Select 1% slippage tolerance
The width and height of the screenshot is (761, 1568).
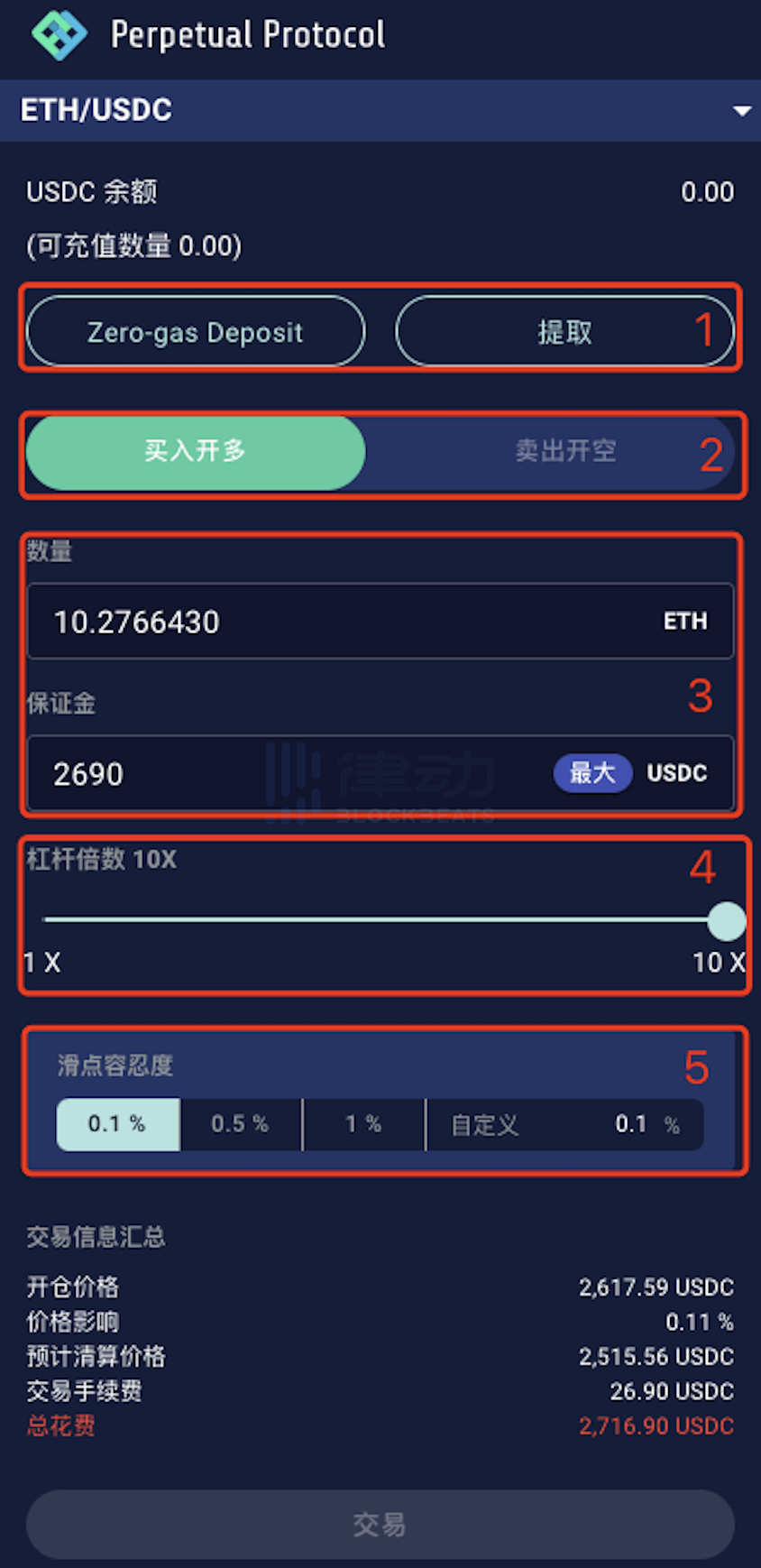[362, 1124]
